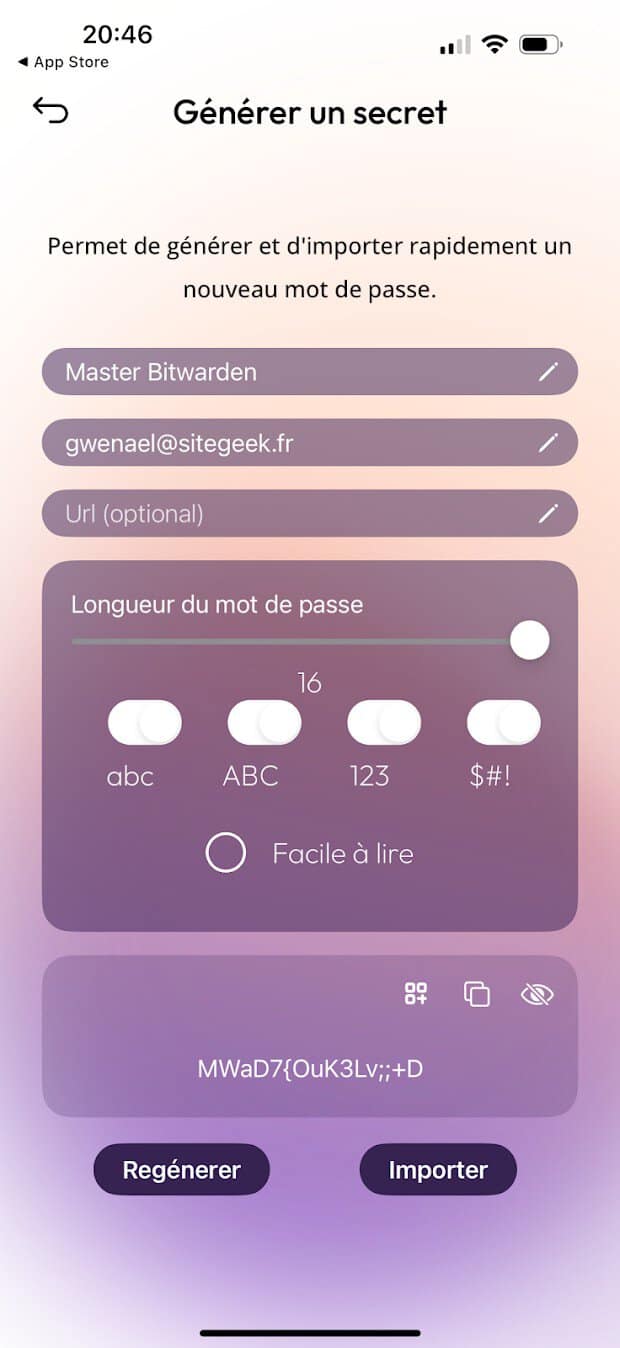
Task: Return to App Store via status bar link
Action: coord(63,62)
